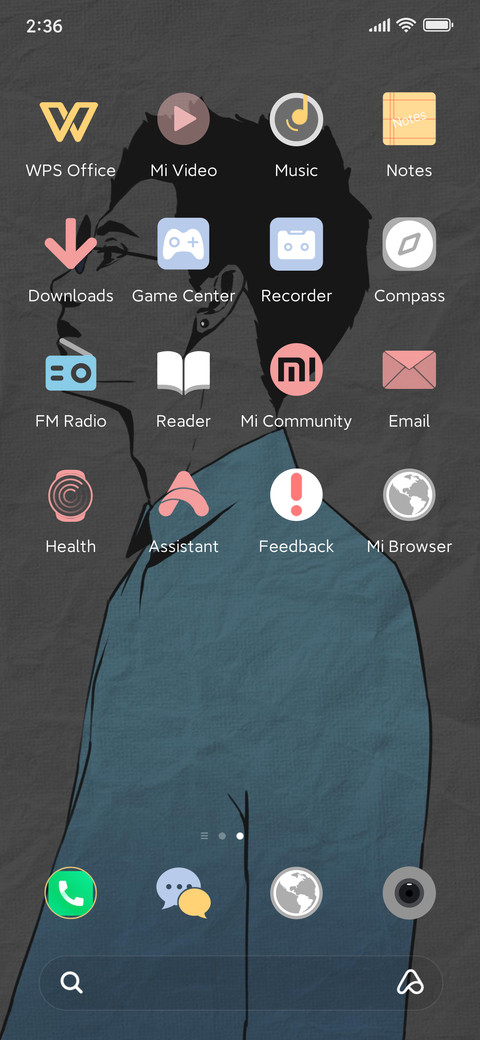Launch the camera from the dock
This screenshot has width=480, height=1040.
pos(409,893)
